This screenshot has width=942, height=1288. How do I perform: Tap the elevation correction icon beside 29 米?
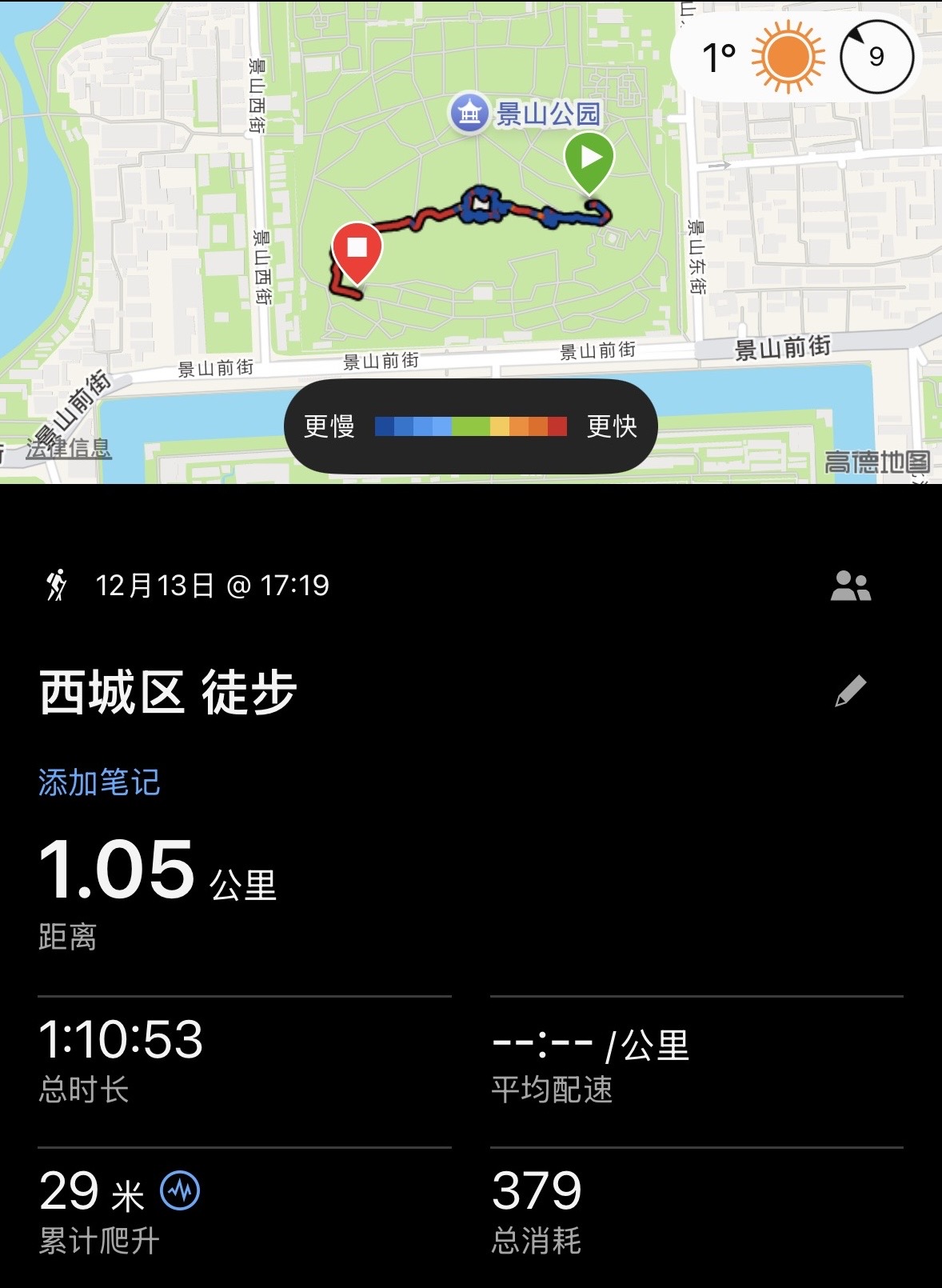(x=180, y=1191)
